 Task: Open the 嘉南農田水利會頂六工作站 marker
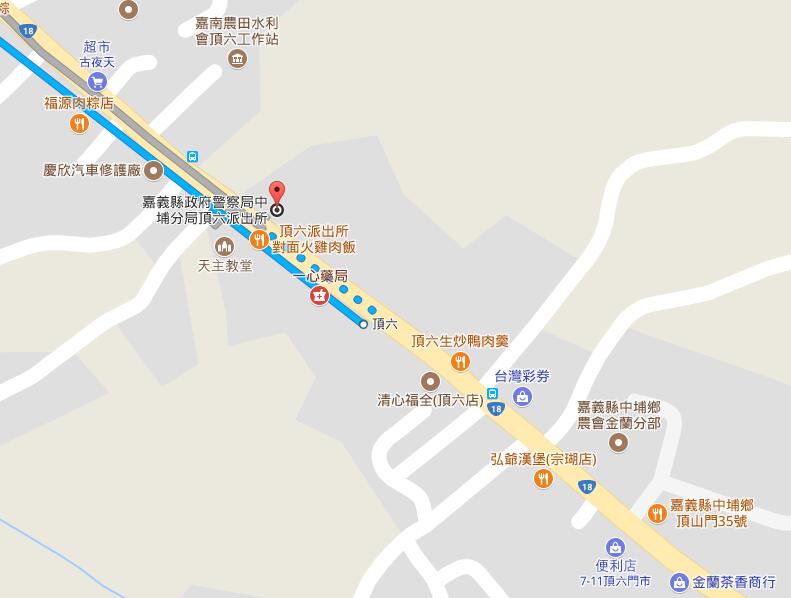pyautogui.click(x=237, y=60)
